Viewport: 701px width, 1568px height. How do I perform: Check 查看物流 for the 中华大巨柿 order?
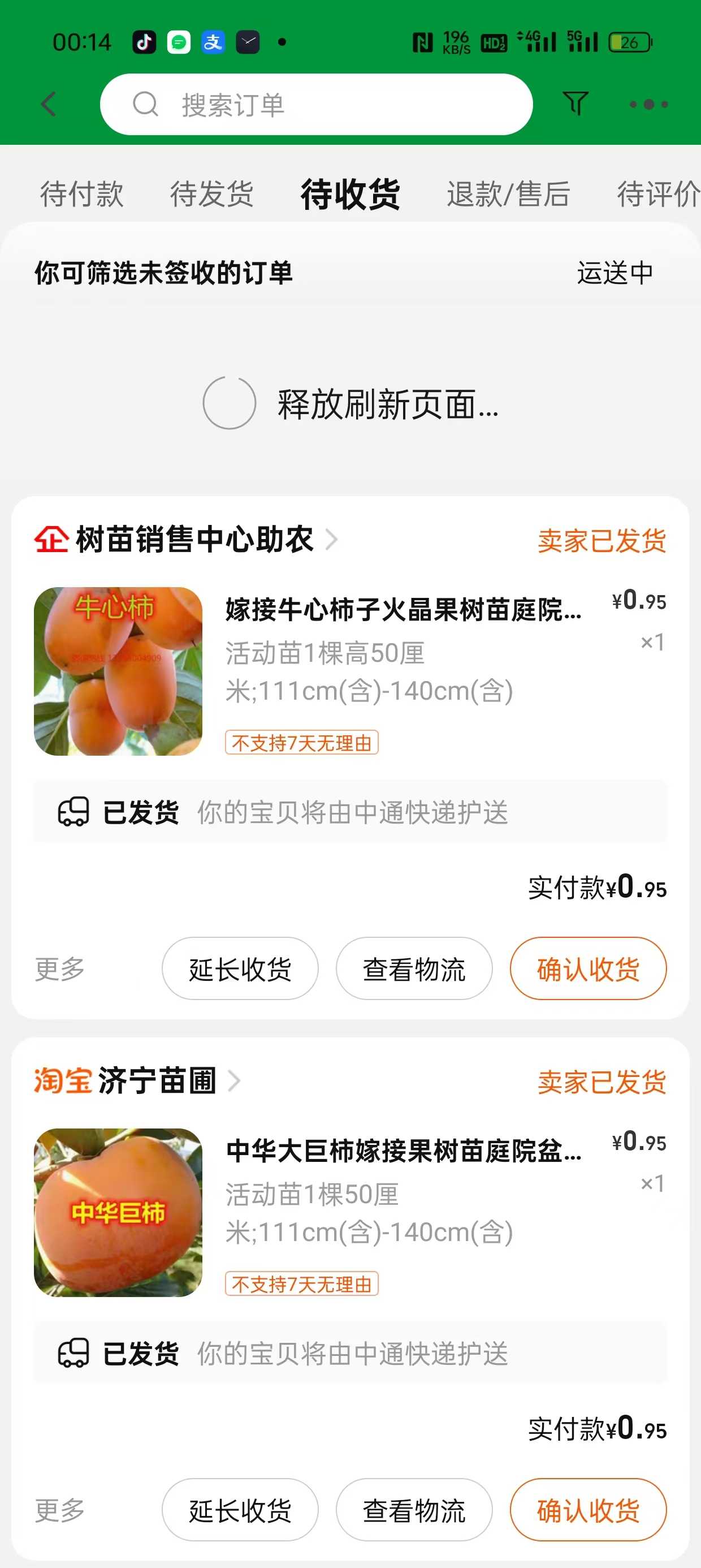[414, 1510]
